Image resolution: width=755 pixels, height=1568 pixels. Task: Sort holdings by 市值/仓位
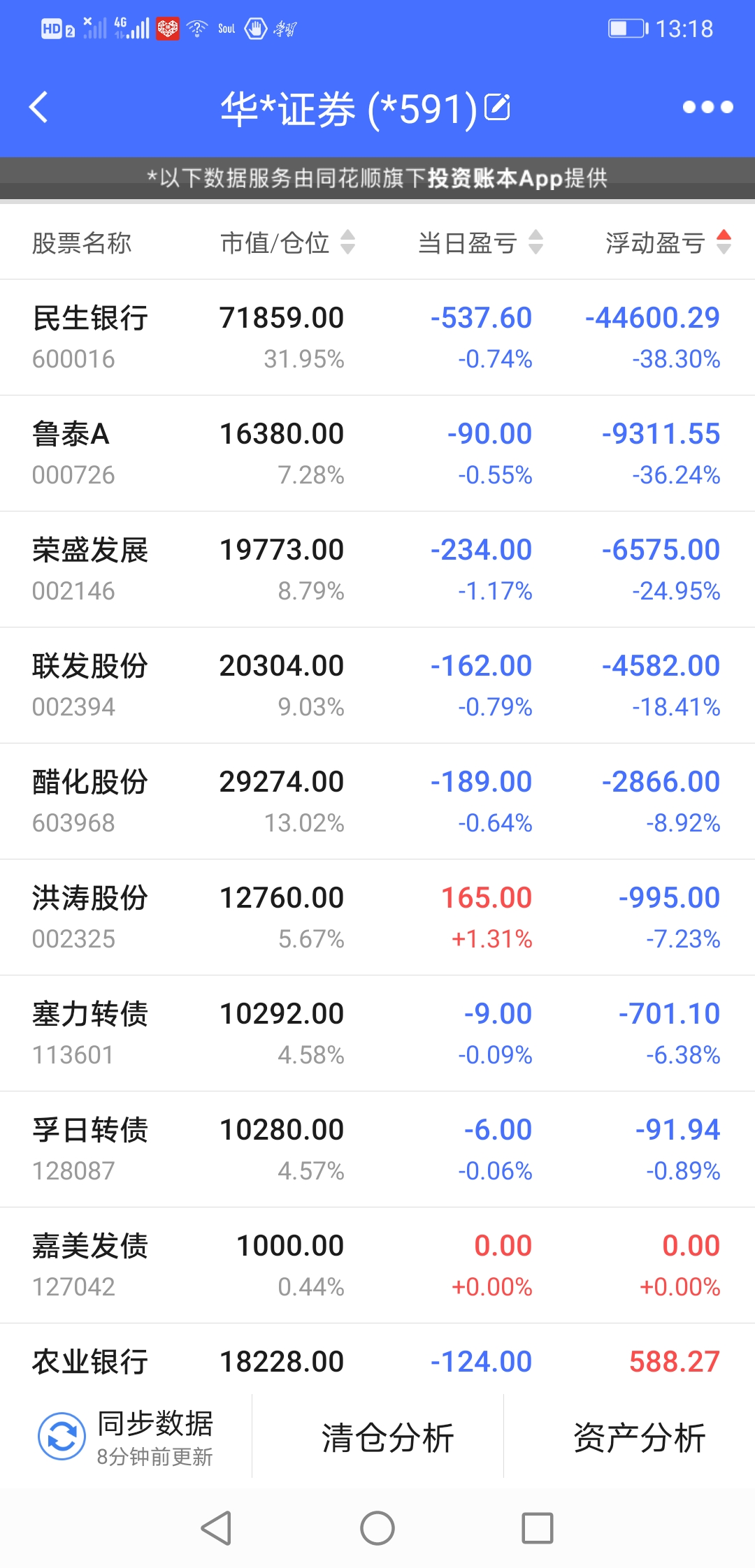(x=287, y=242)
